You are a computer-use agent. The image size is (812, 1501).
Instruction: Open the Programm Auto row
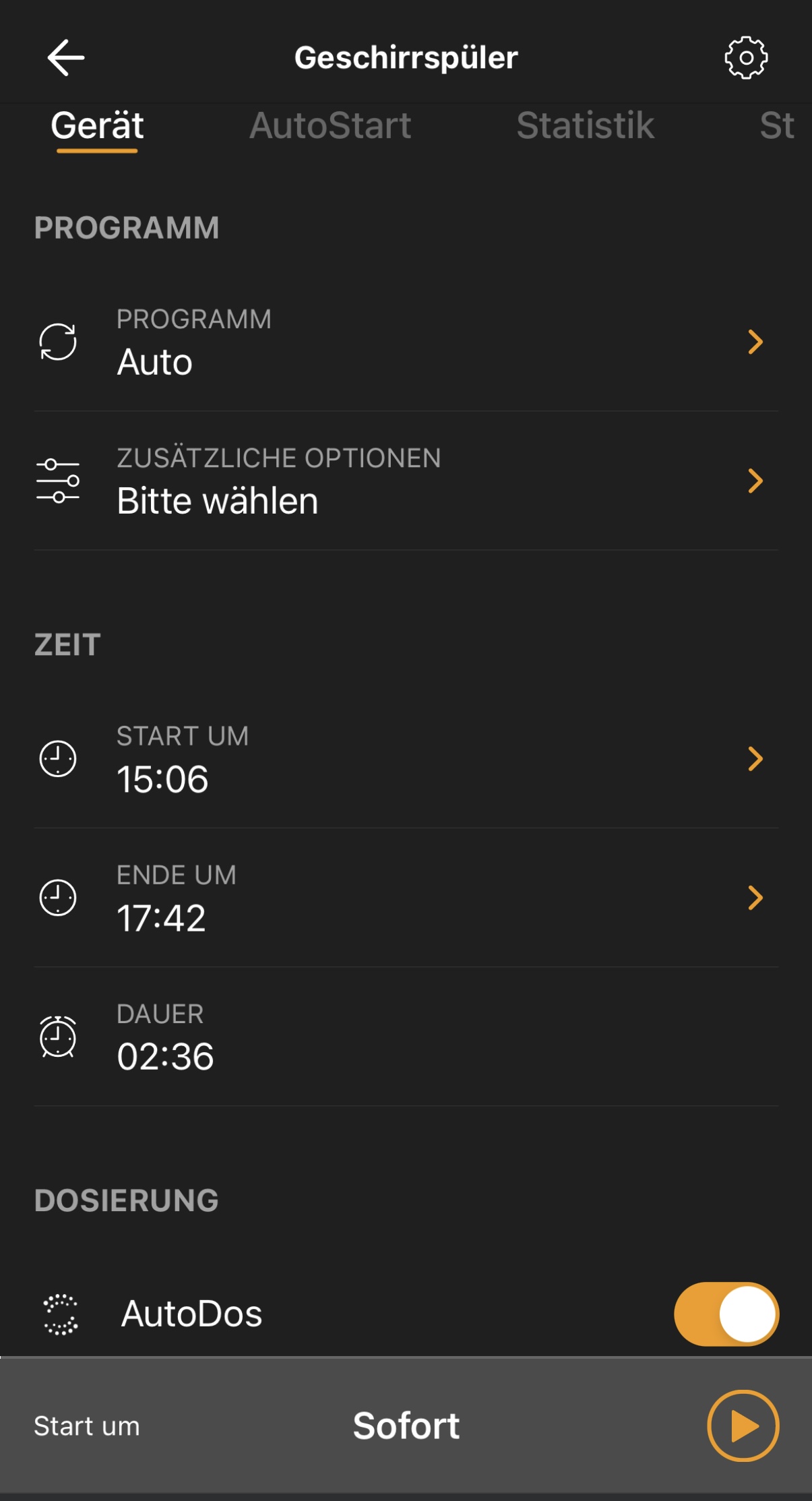(x=406, y=342)
